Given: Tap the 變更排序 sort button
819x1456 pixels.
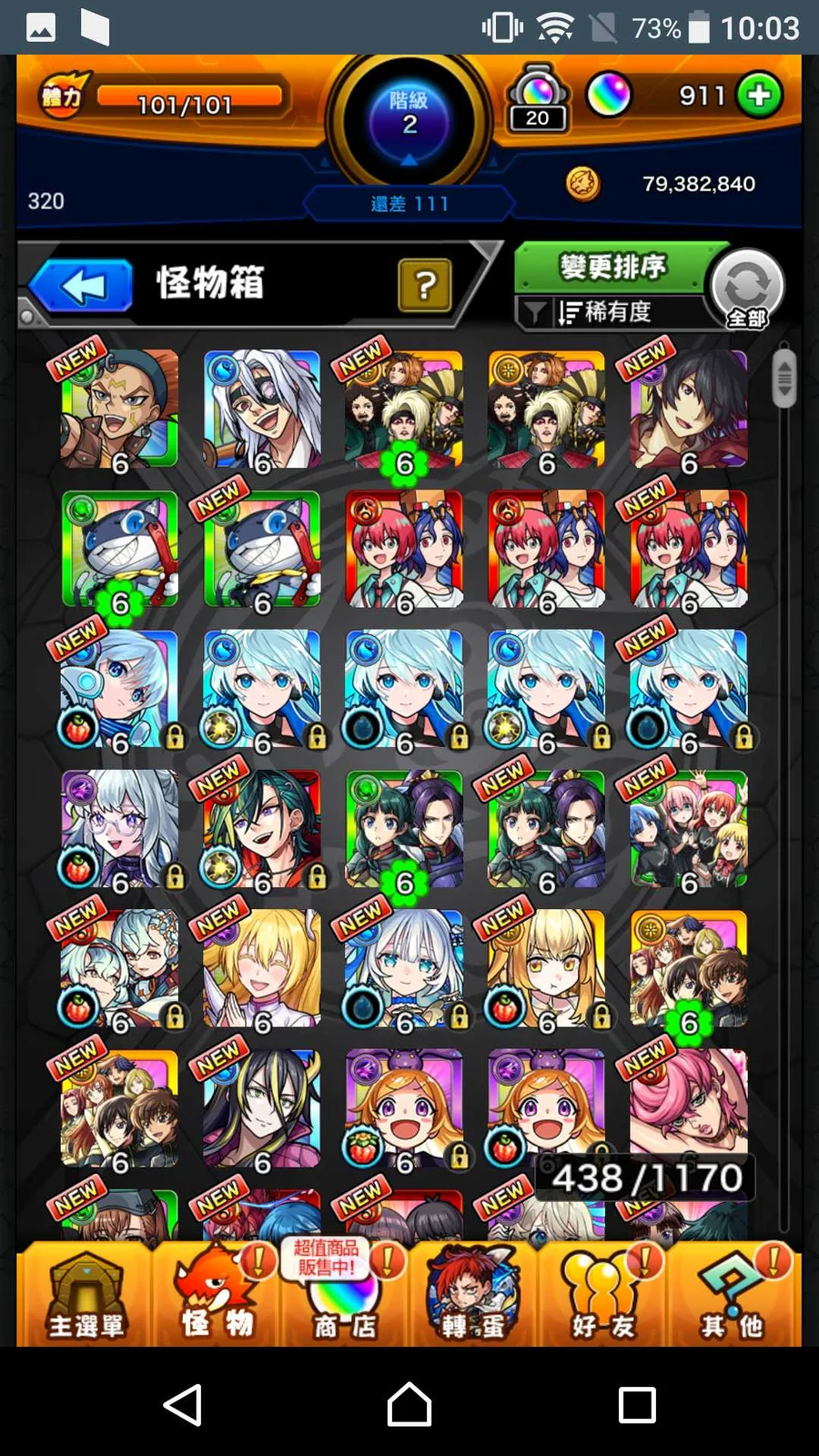Looking at the screenshot, I should (x=612, y=267).
